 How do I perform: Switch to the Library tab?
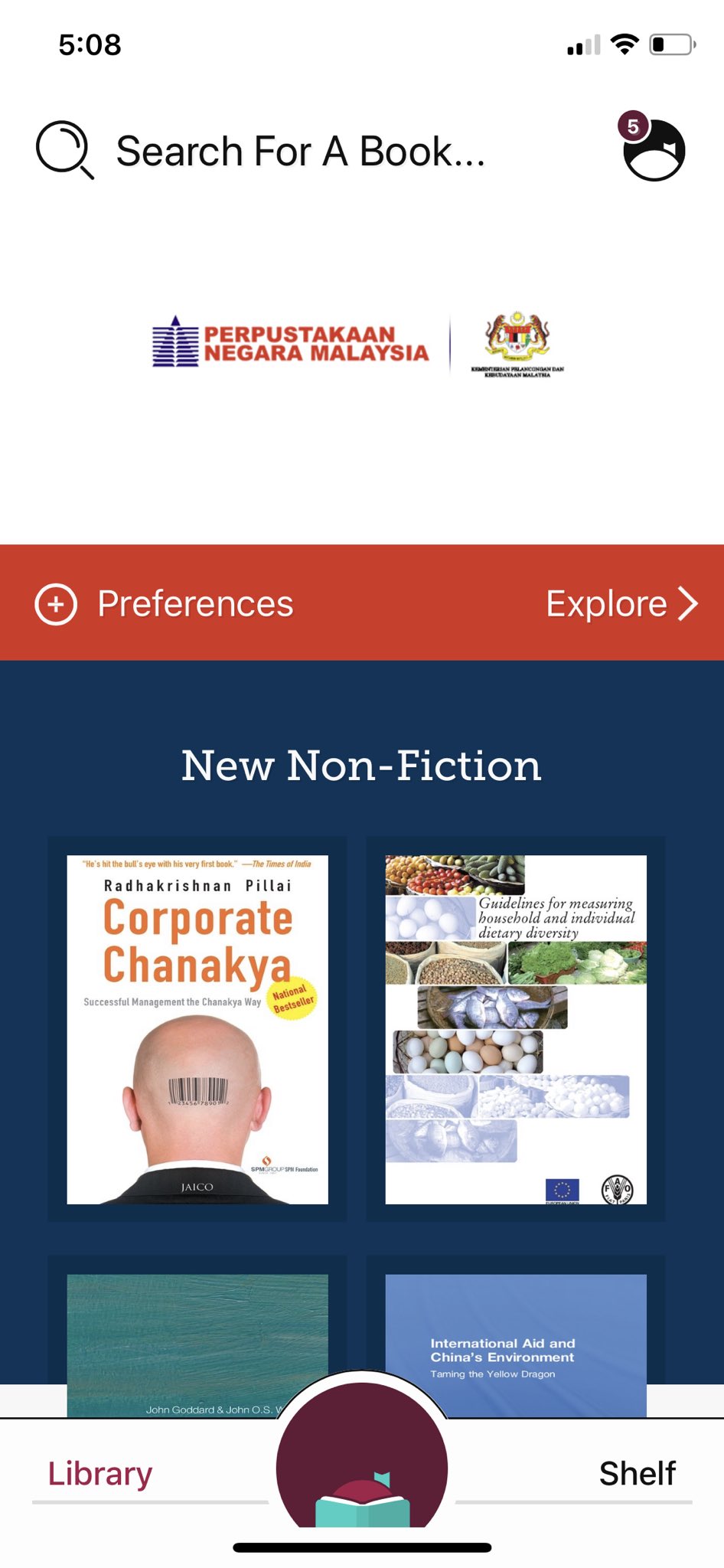pos(100,1472)
